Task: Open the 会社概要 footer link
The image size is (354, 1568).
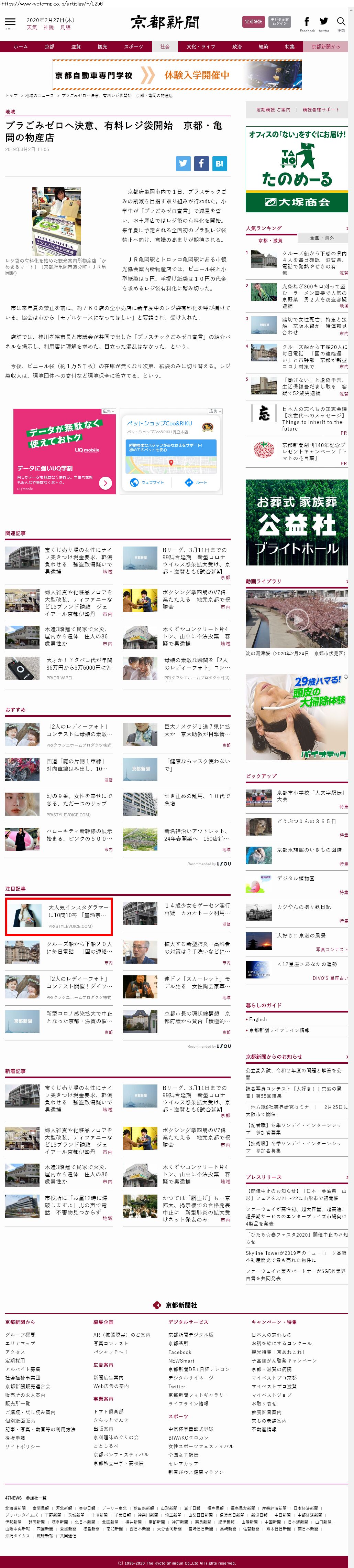Action: [20, 1334]
